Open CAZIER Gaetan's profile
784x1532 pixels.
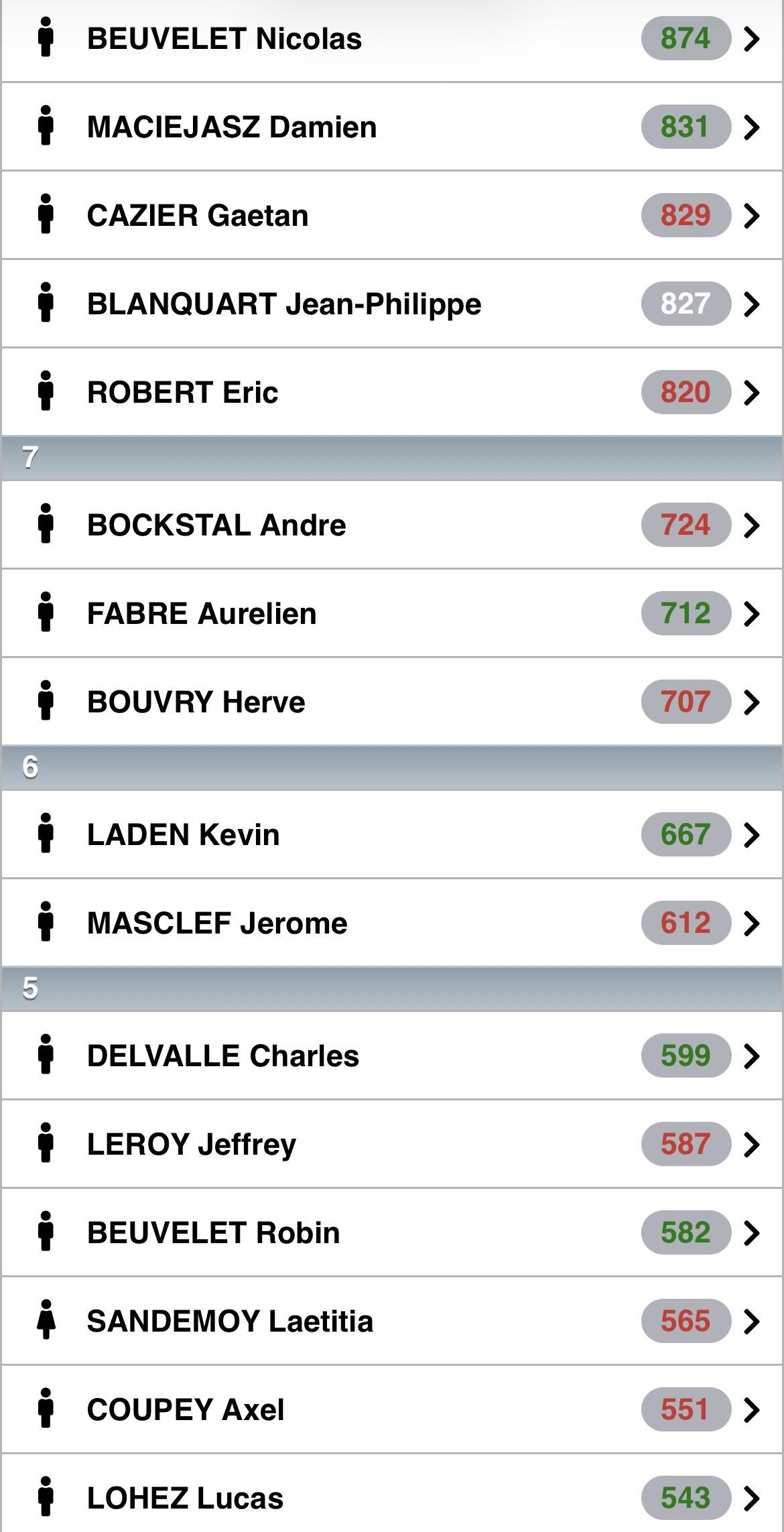(x=392, y=216)
